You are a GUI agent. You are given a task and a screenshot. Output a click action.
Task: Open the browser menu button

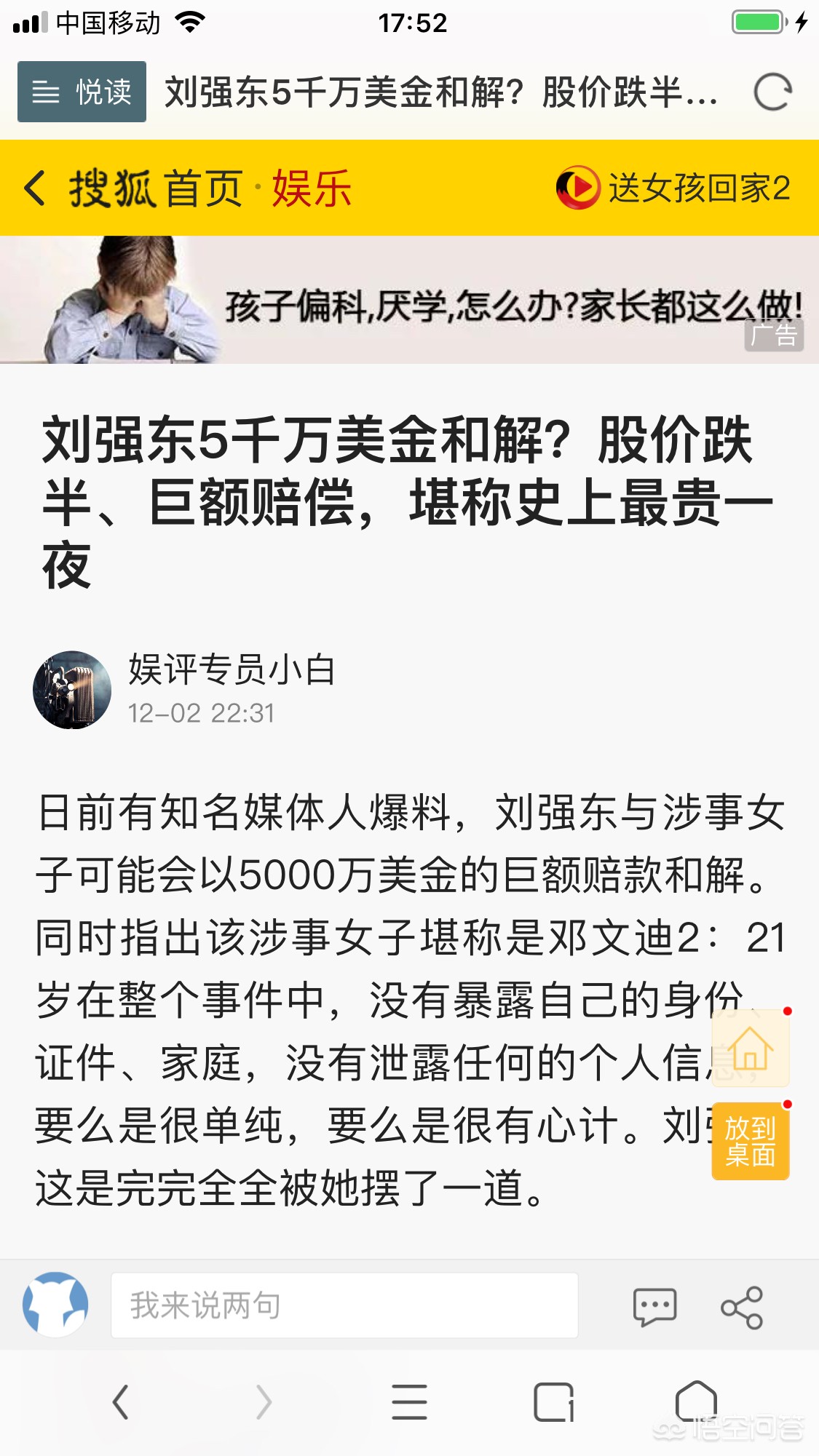tap(409, 1401)
